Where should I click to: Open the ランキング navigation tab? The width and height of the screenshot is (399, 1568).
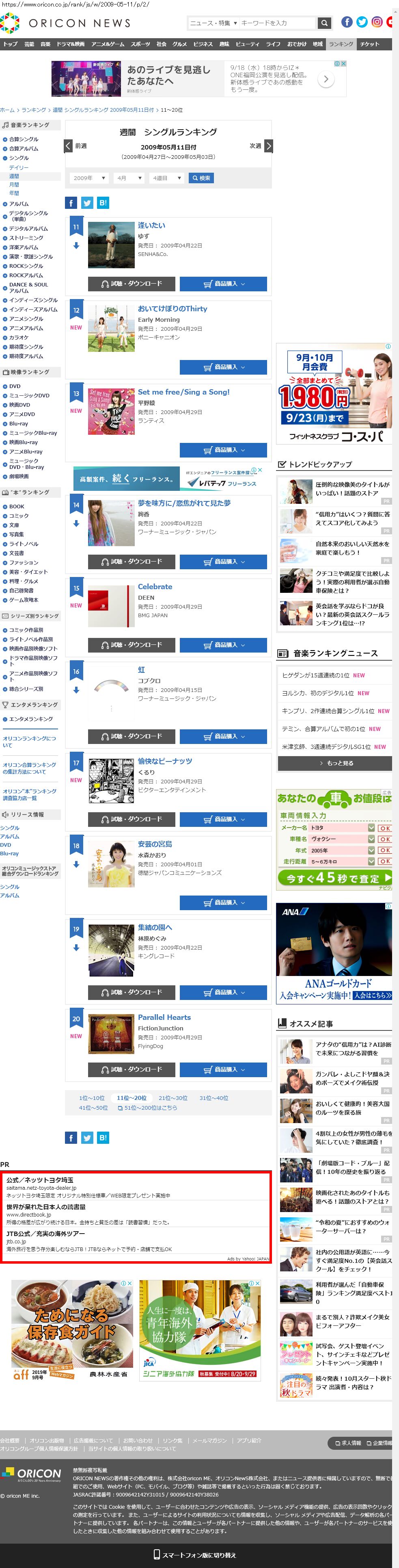point(341,44)
